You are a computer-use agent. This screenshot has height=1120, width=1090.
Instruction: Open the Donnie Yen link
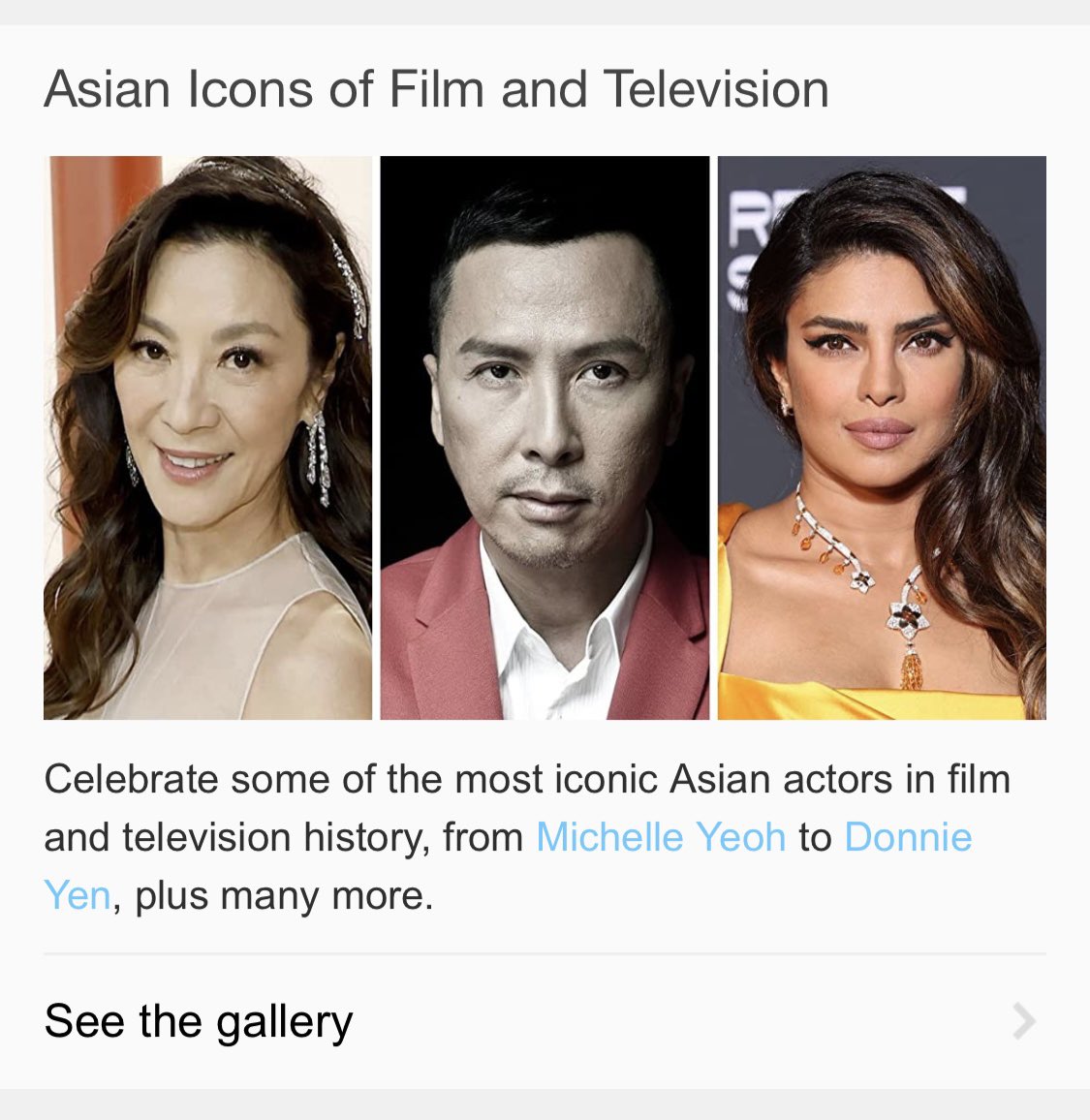pos(908,836)
